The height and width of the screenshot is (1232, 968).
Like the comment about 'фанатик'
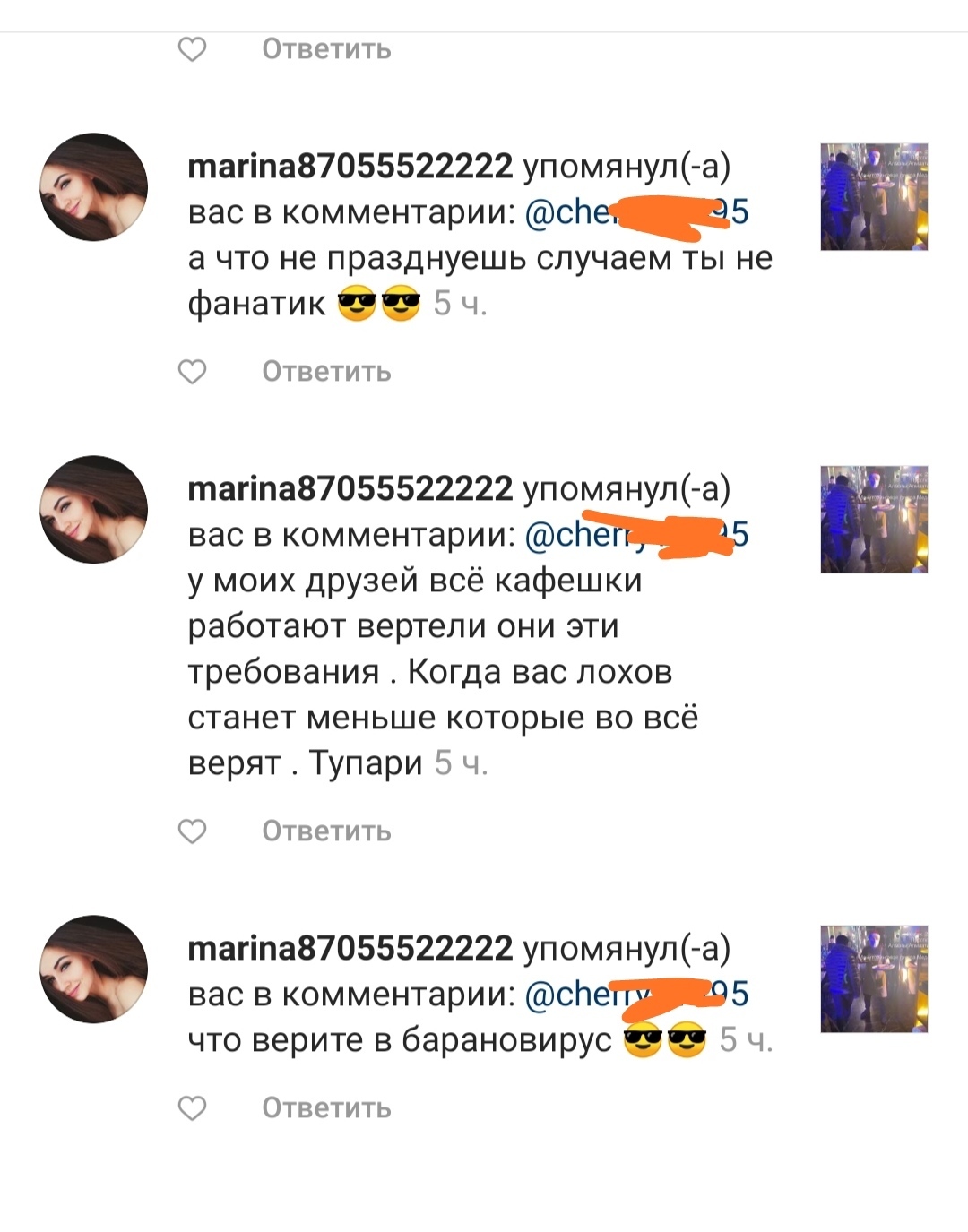(x=192, y=371)
